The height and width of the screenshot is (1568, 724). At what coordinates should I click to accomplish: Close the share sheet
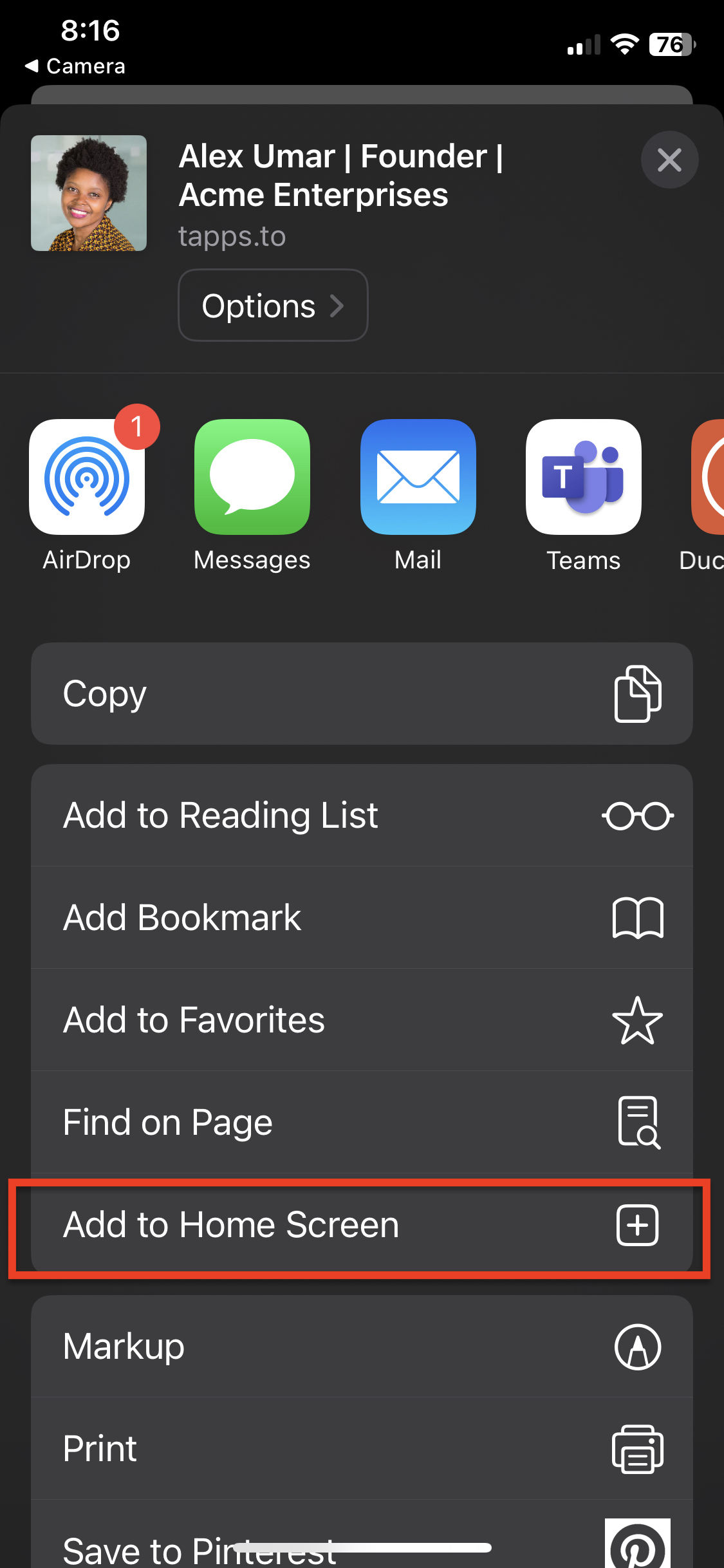pyautogui.click(x=669, y=160)
